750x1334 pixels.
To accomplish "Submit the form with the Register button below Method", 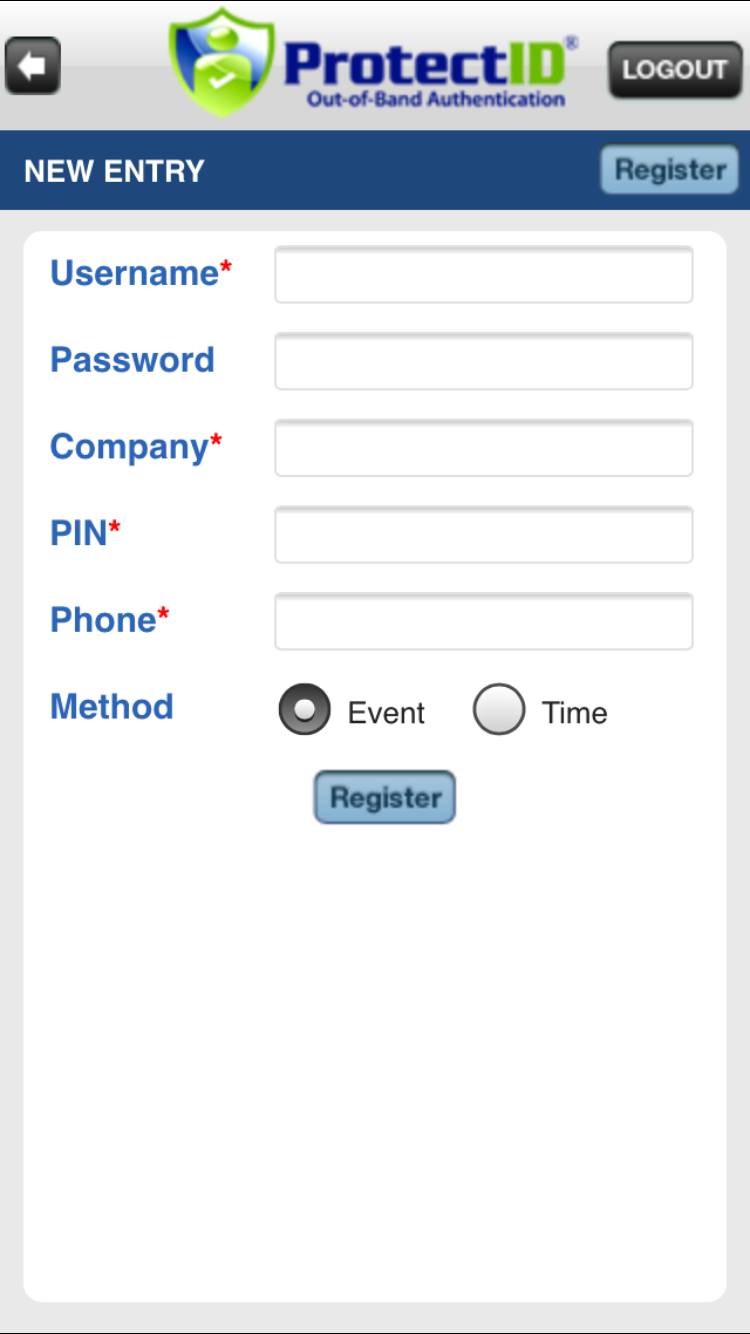I will [385, 797].
